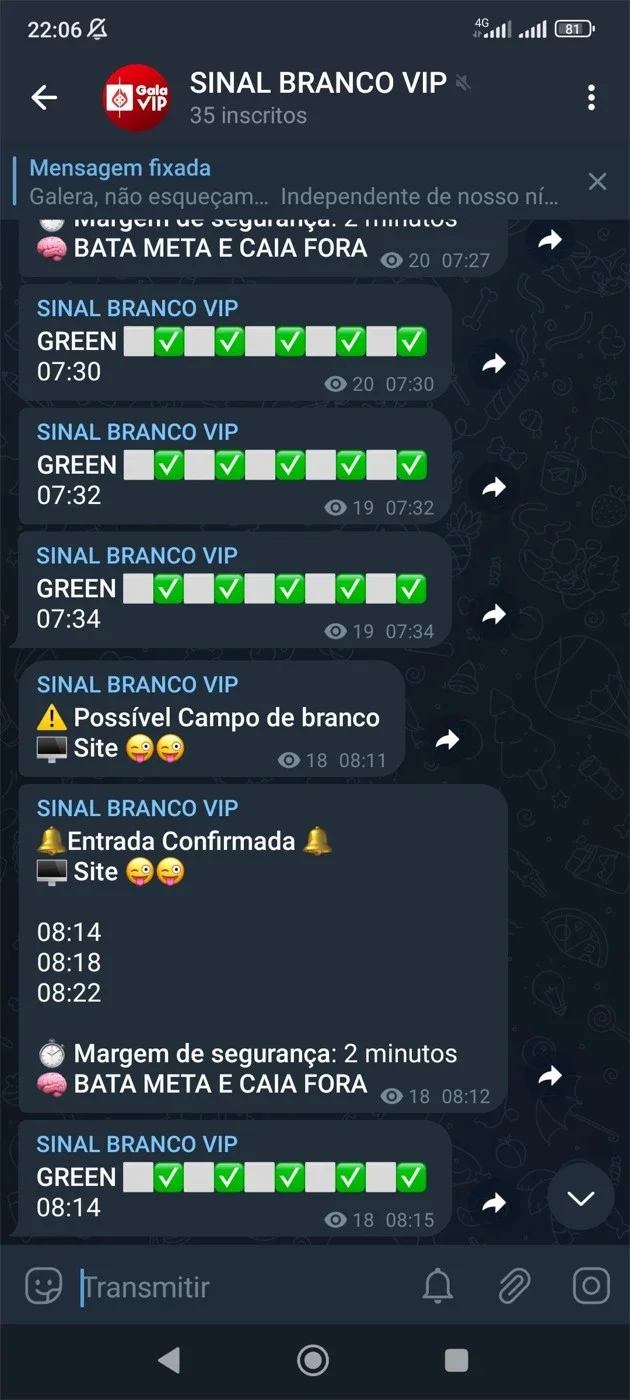Attach a file with the paperclip

coord(514,1286)
